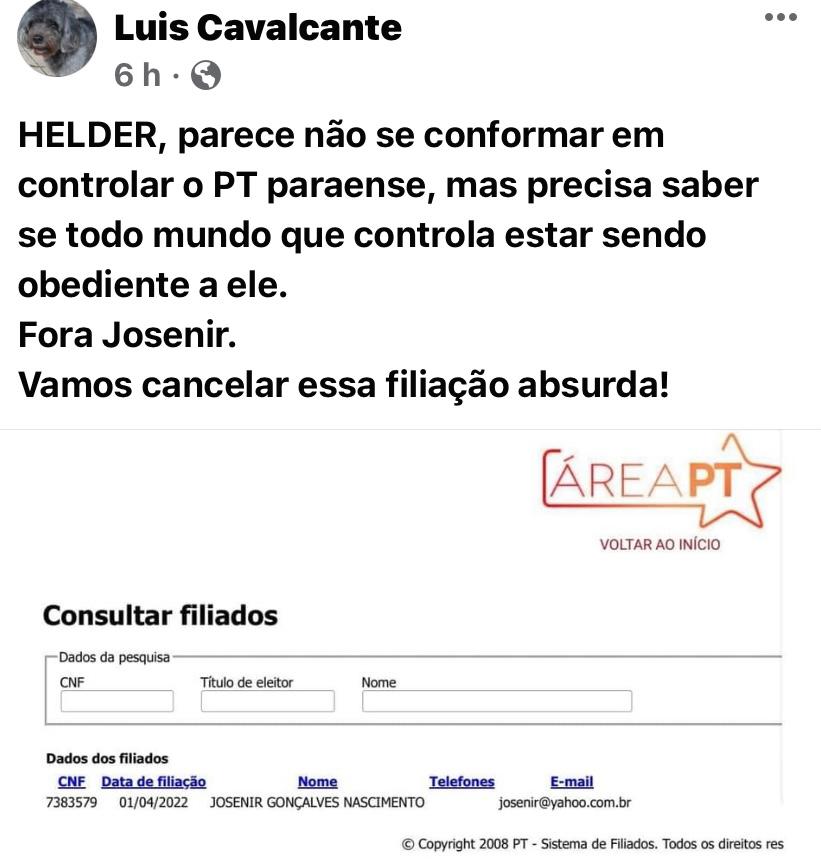Screen dimensions: 821x867
Task: Open Luis Cavalcante's profile name link
Action: coord(258,28)
